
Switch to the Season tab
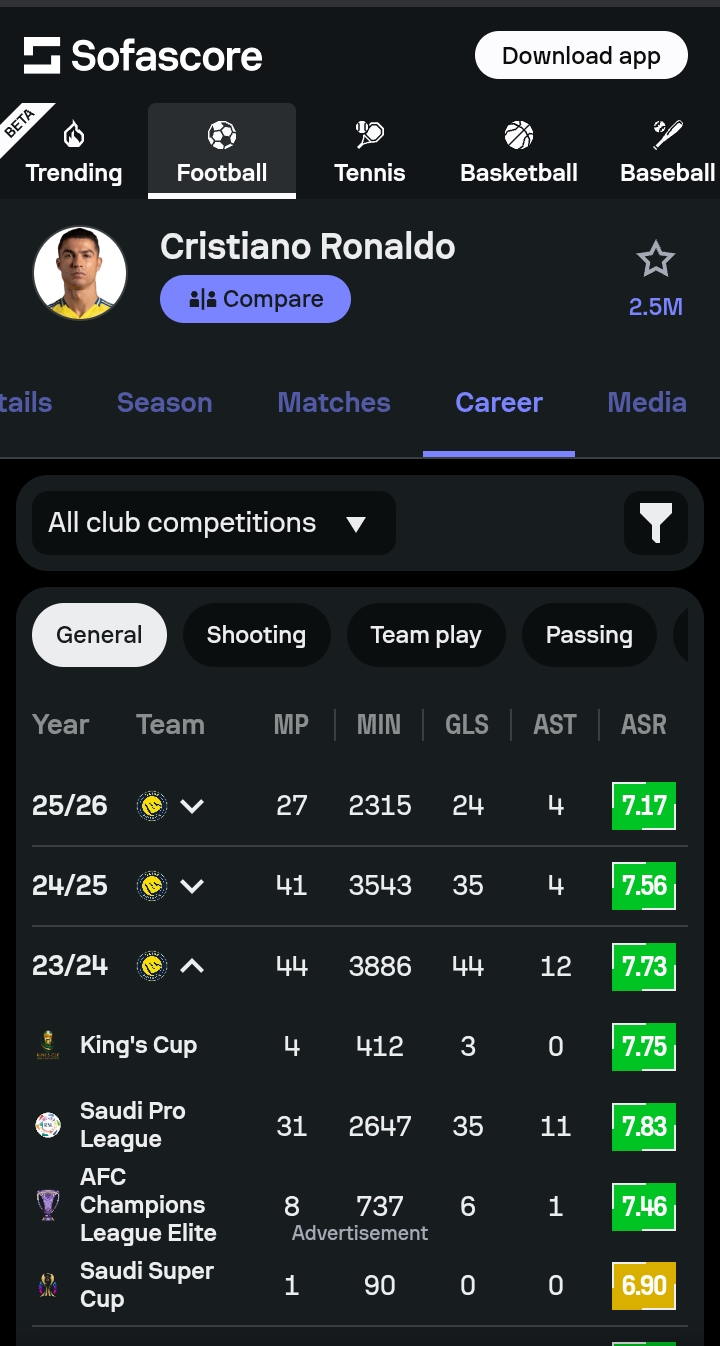164,402
